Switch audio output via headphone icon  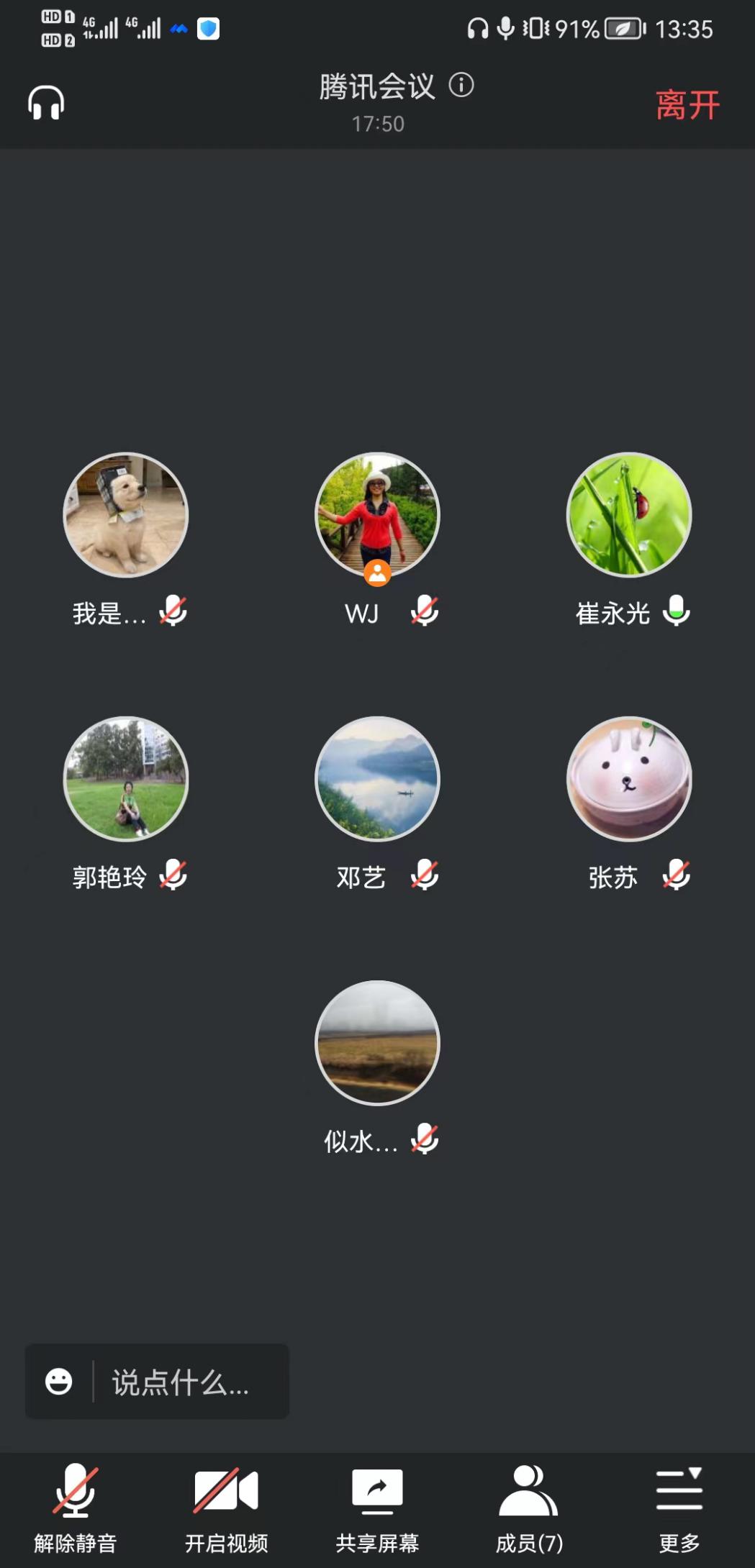point(46,103)
